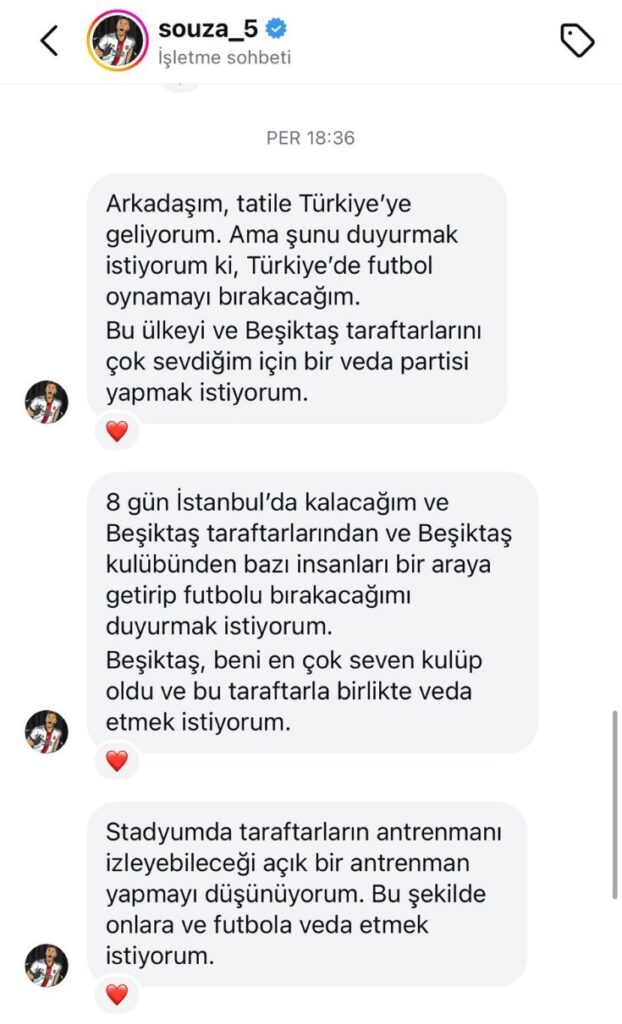Tap sender avatar beside 'Arkadaşım, tatile' message
Screen dimensions: 622x1024
[x=46, y=401]
